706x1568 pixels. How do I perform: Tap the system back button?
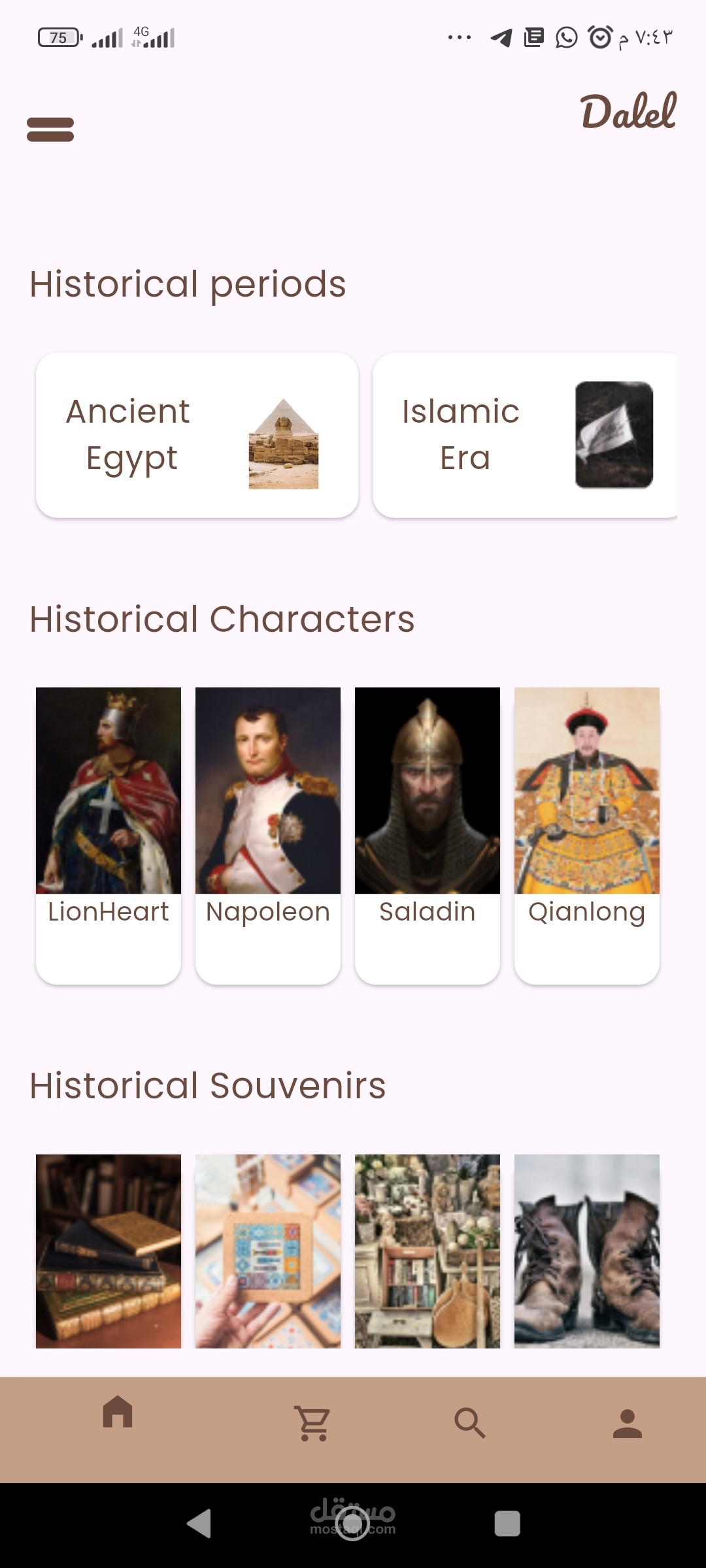tap(199, 1524)
